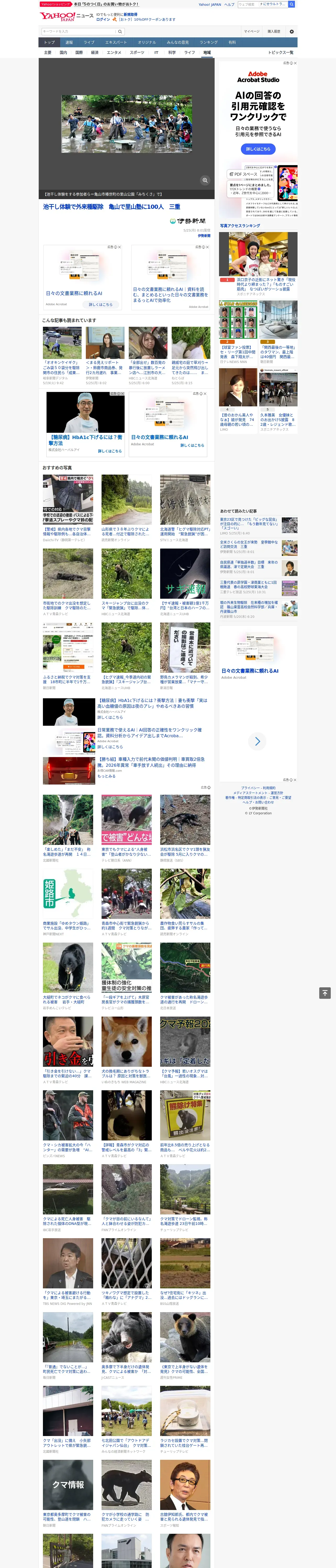Screen dimensions: 336x1568
Task: Open マイページ
Action: point(251,31)
